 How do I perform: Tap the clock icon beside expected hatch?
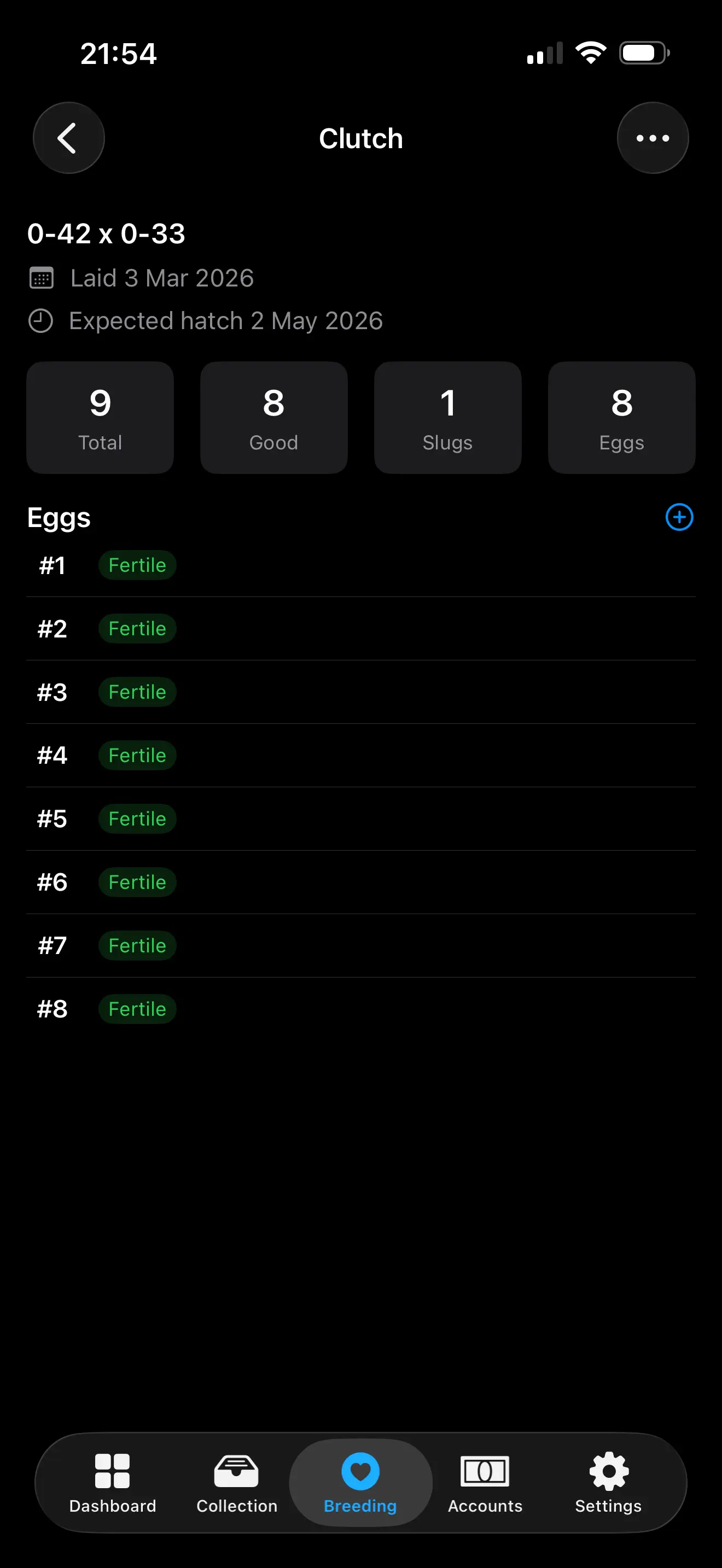tap(42, 320)
